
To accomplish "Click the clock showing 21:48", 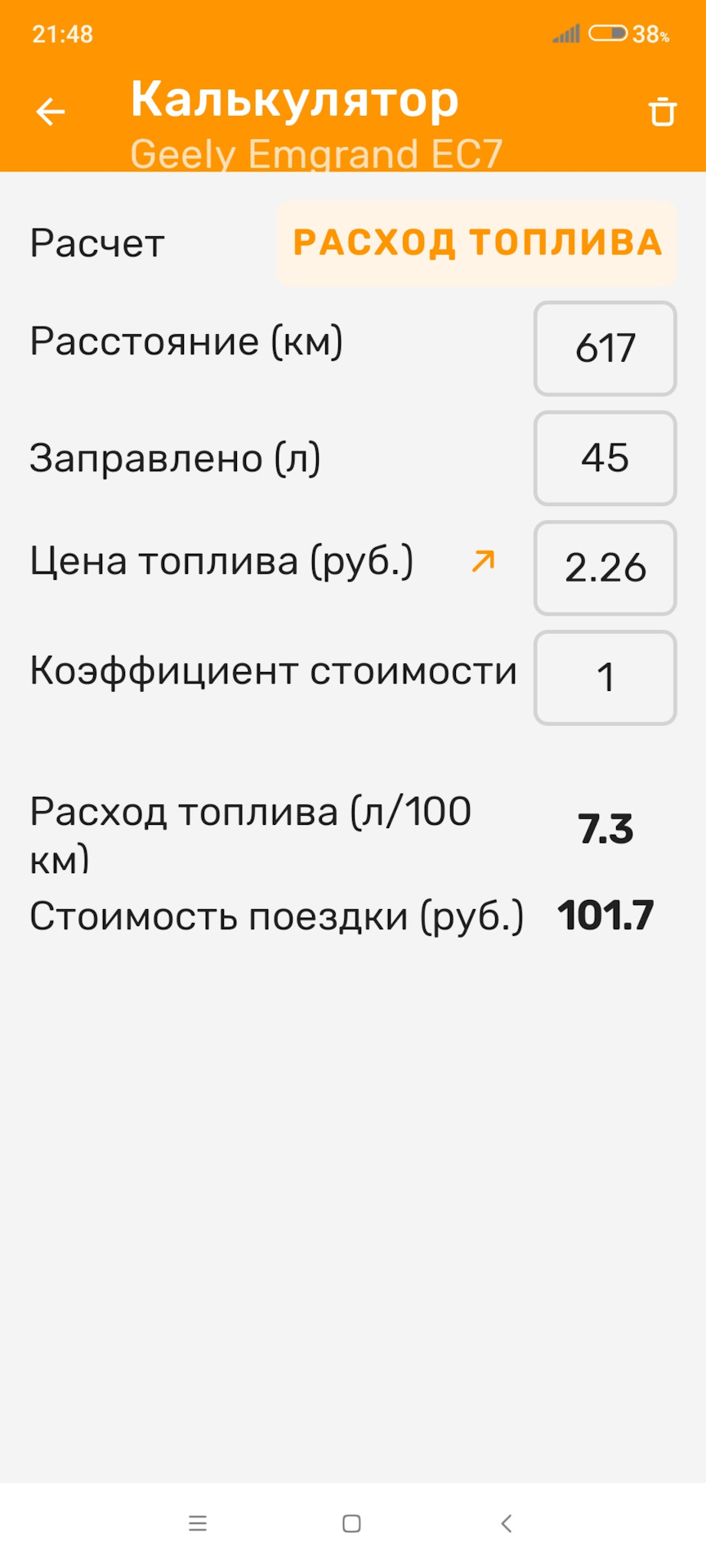I will (63, 33).
